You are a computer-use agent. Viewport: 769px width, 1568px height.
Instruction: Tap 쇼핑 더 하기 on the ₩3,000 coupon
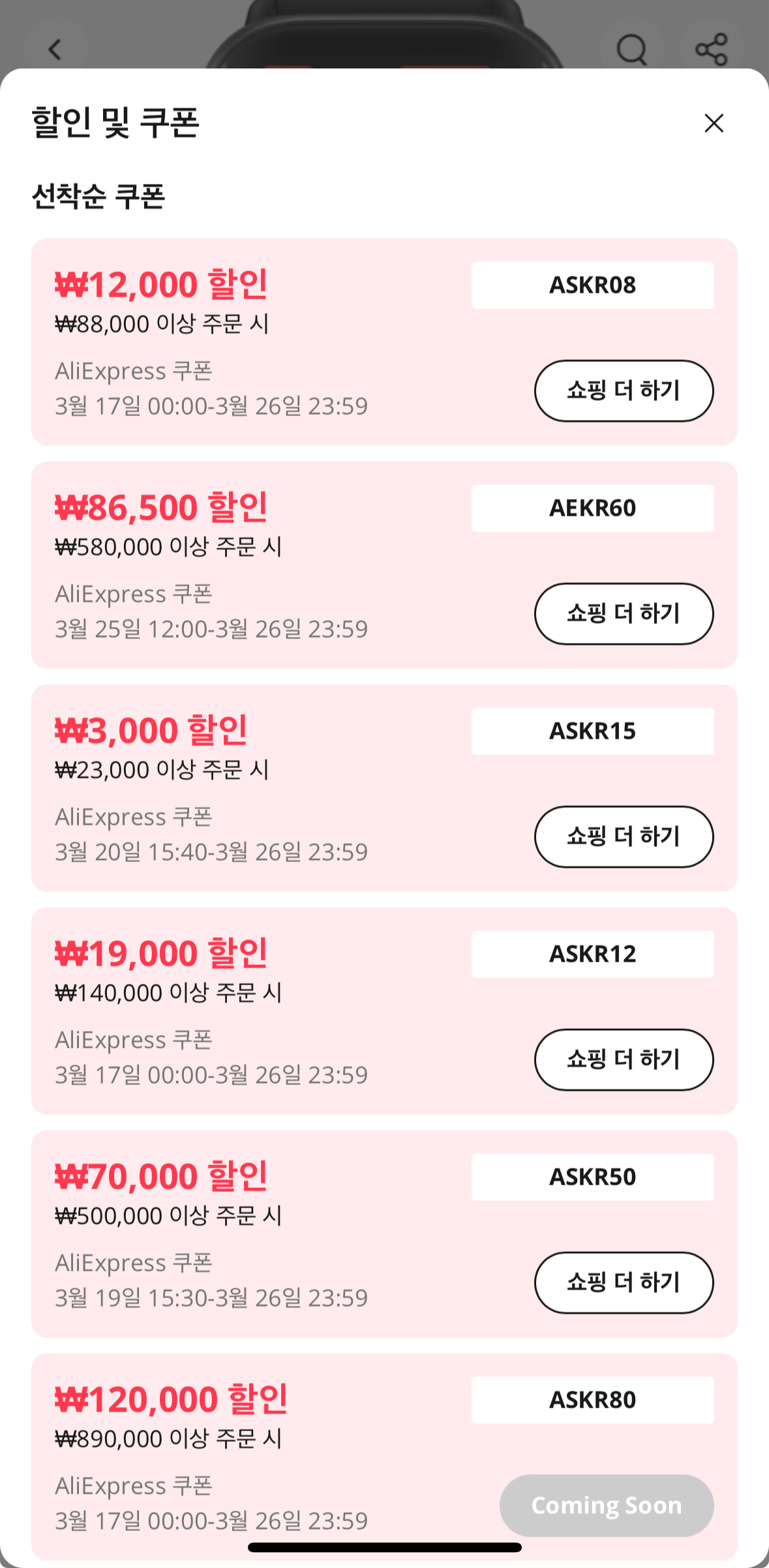(624, 836)
